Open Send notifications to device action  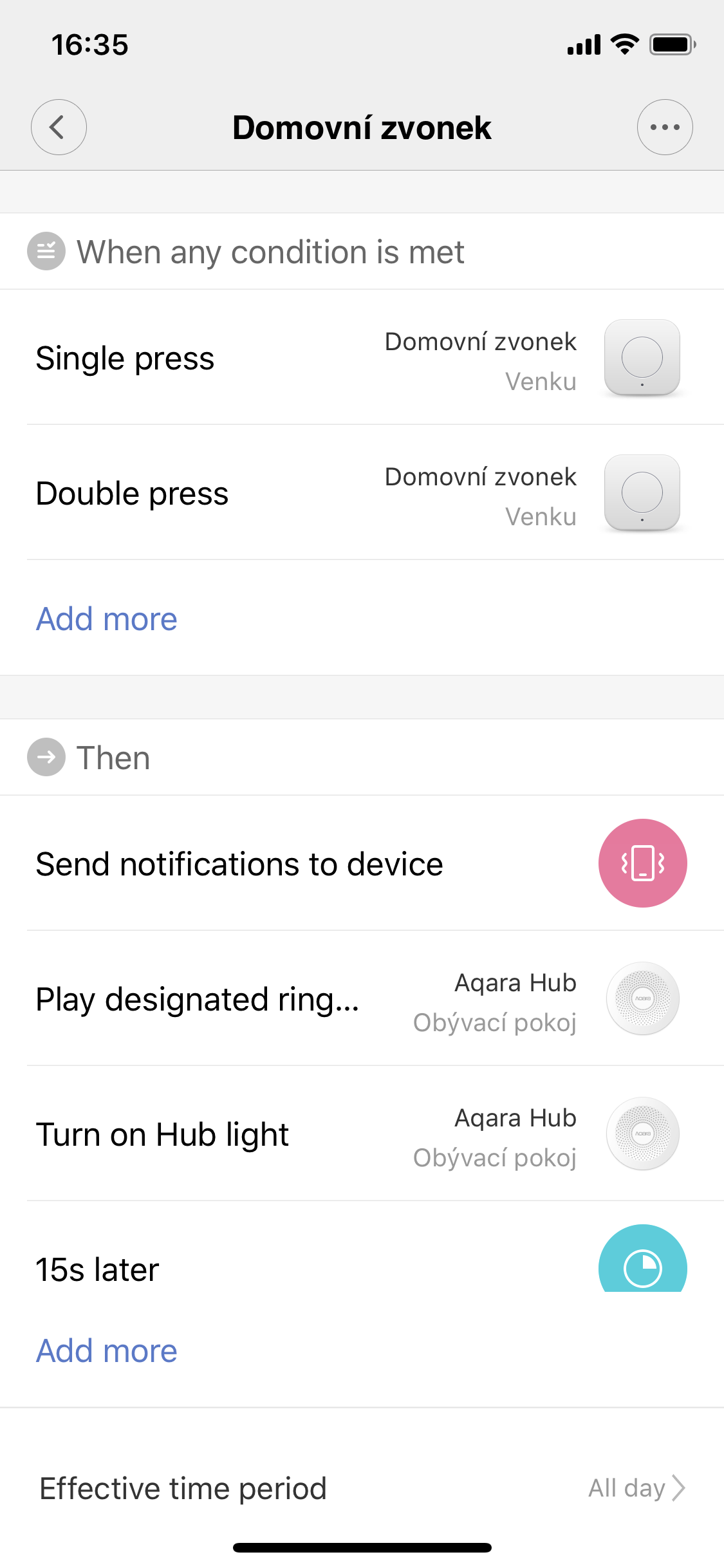[360, 864]
